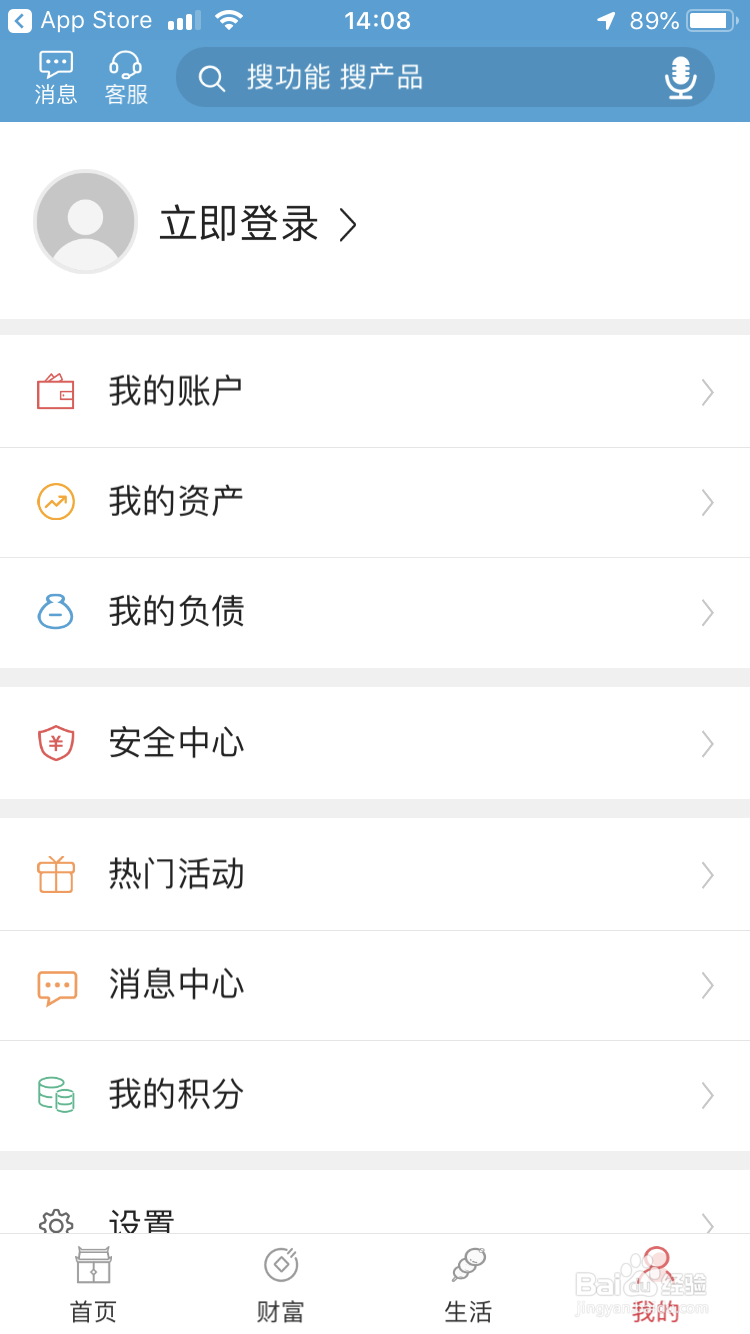Select the 我的 tab
Image resolution: width=750 pixels, height=1334 pixels.
tap(656, 1285)
